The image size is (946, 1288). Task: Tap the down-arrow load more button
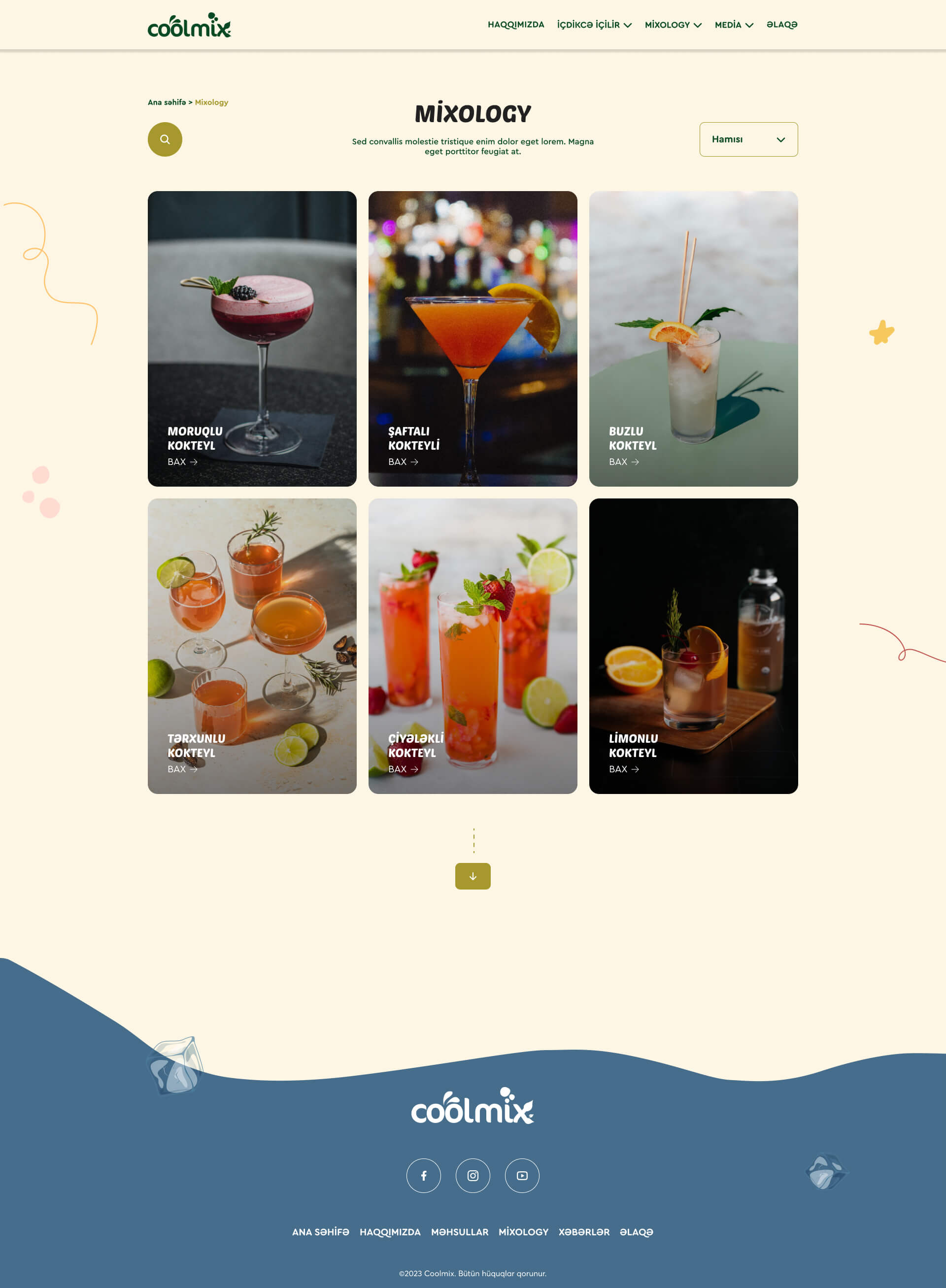tap(473, 876)
